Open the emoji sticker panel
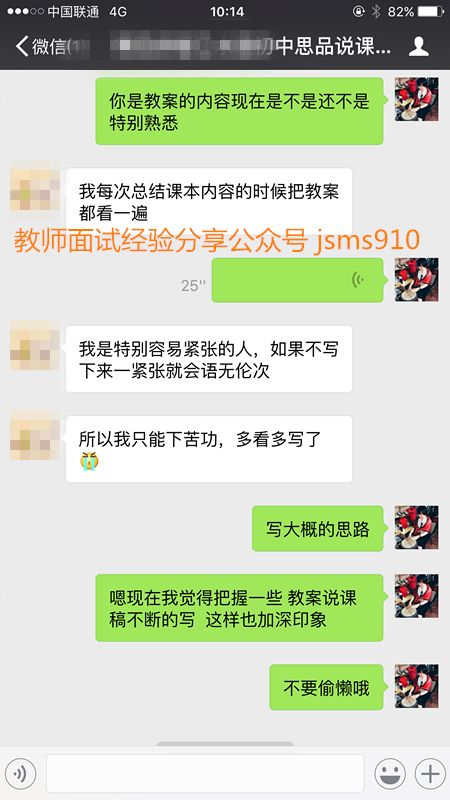Image resolution: width=450 pixels, height=800 pixels. click(390, 773)
